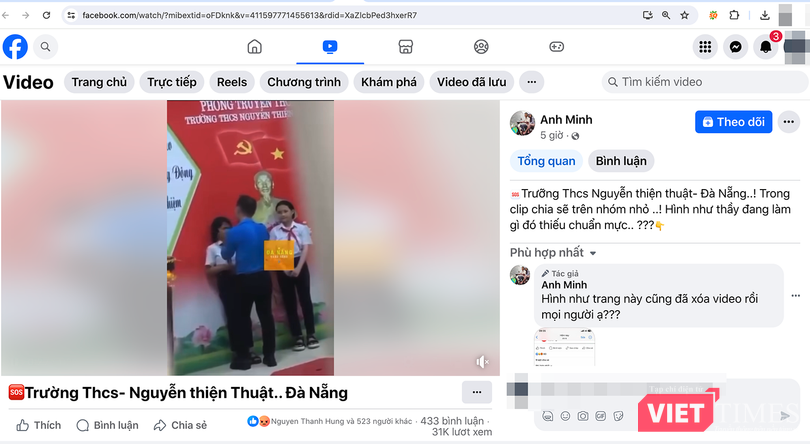Open the grid menu icon
Viewport: 810px width, 444px height.
coord(705,46)
